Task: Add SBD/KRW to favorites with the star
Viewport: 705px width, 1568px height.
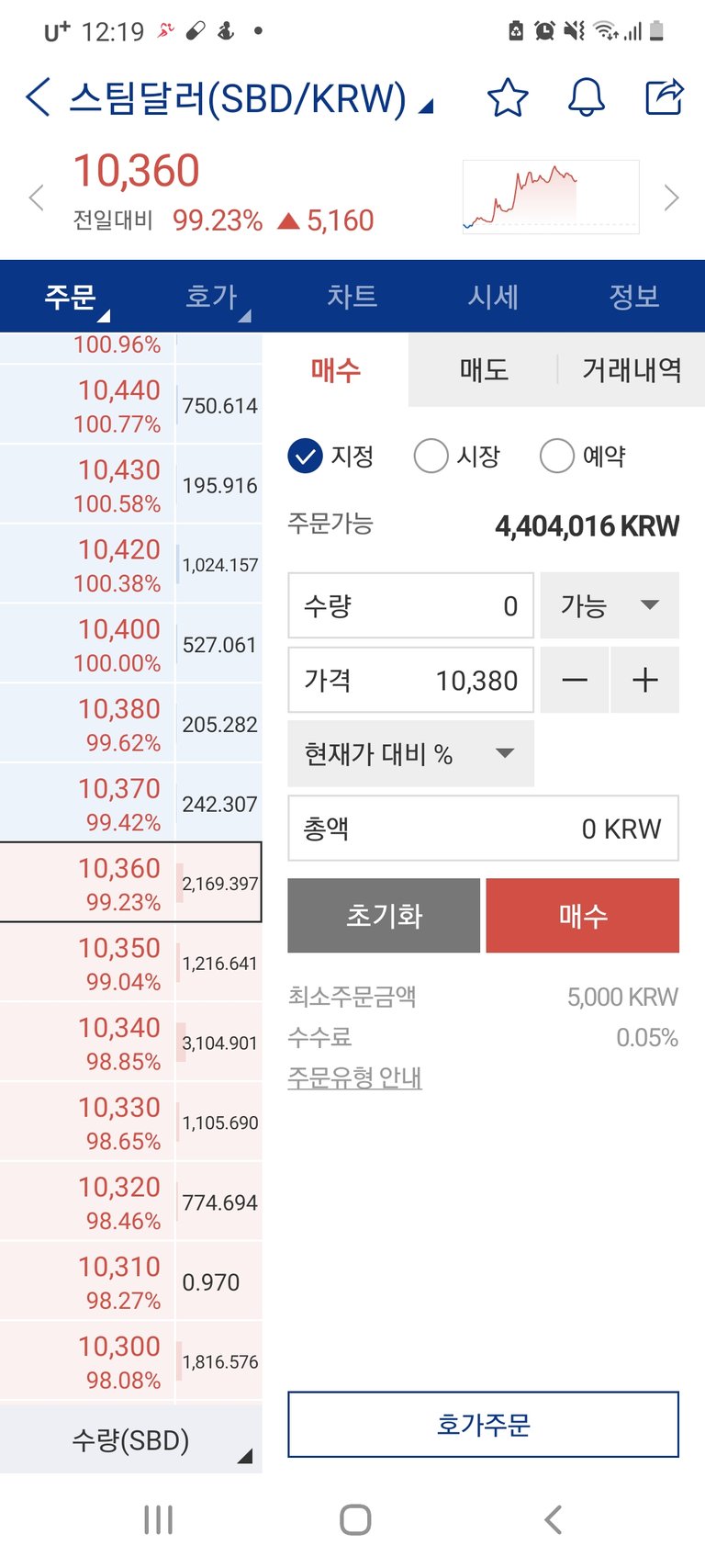Action: point(508,97)
